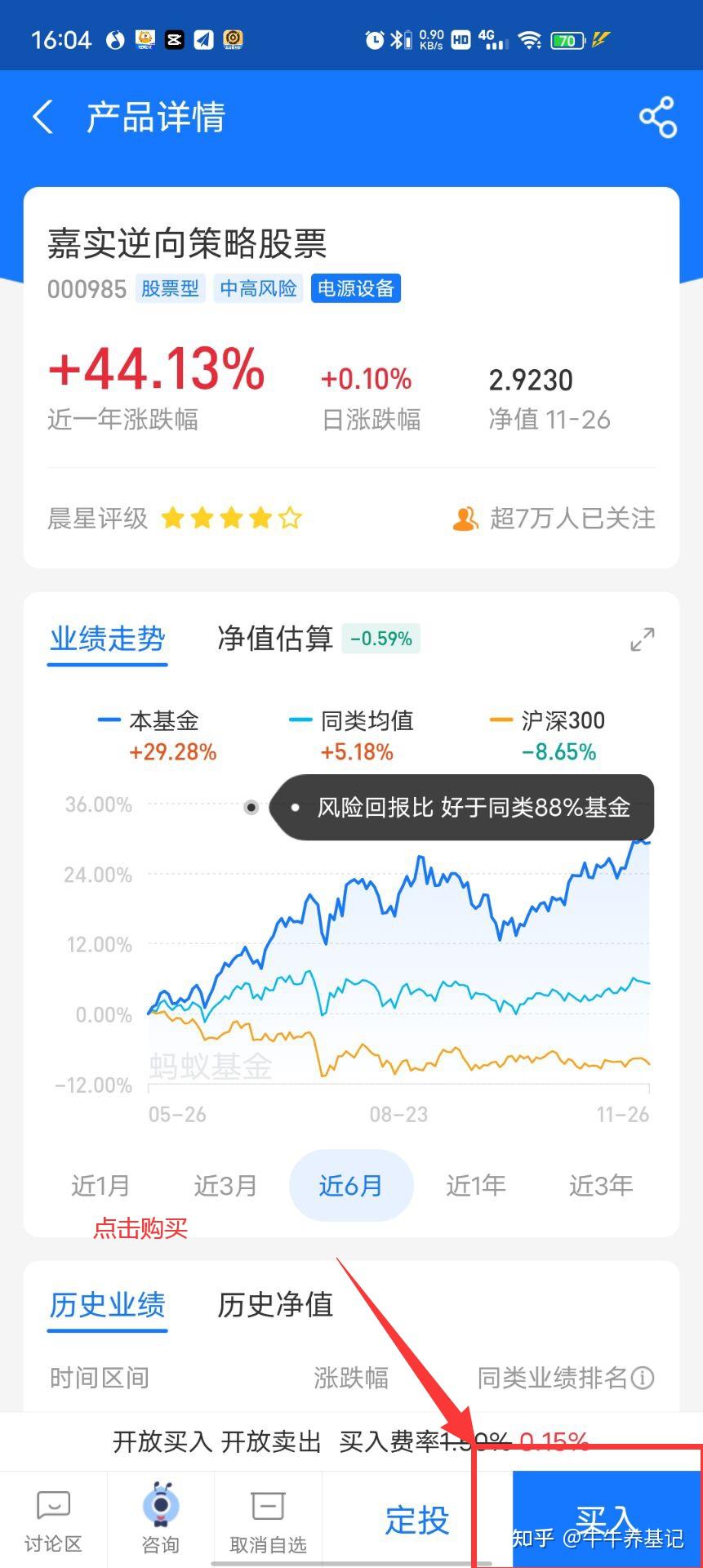The height and width of the screenshot is (1568, 703).
Task: Open the 同类业绩排名 info icon
Action: (643, 1378)
